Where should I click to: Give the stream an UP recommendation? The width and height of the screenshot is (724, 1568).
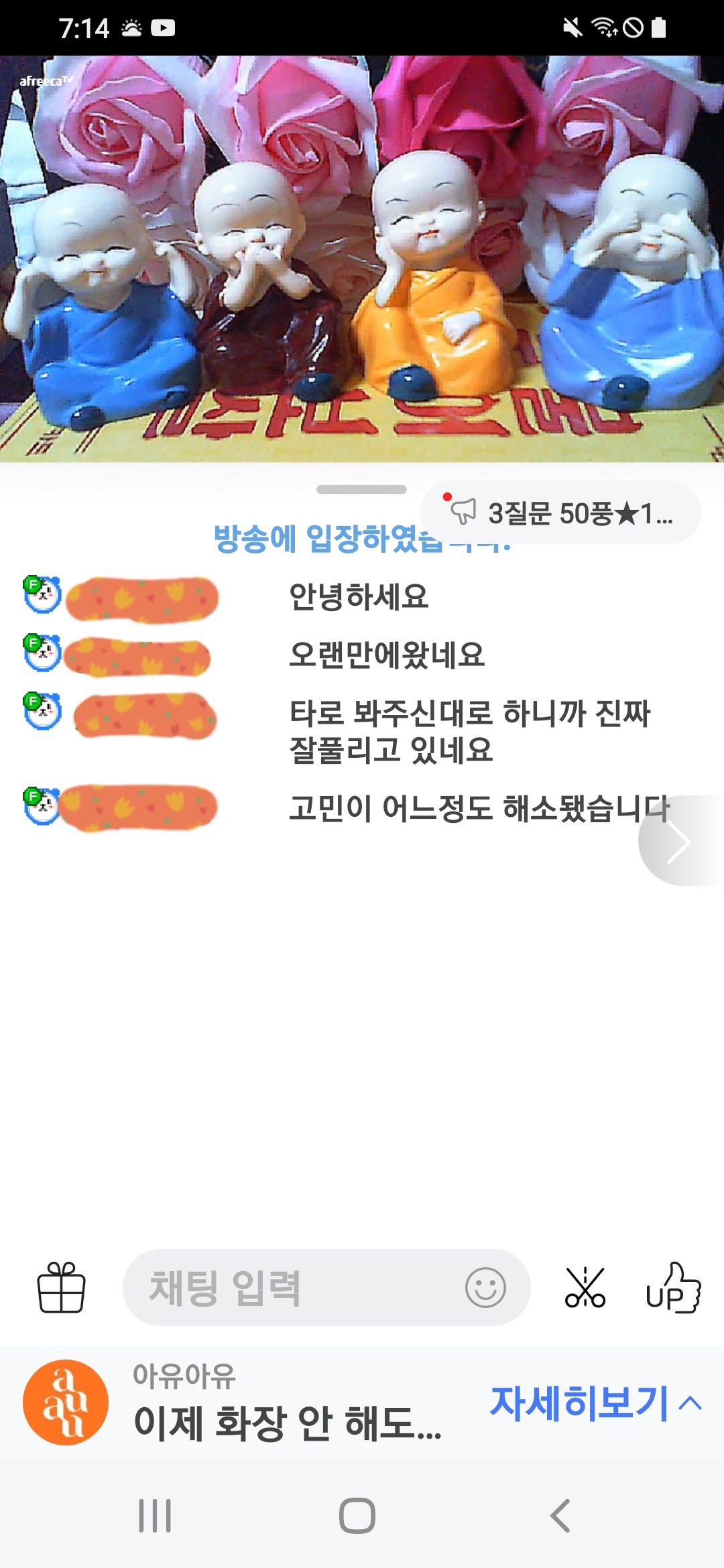[x=673, y=1287]
